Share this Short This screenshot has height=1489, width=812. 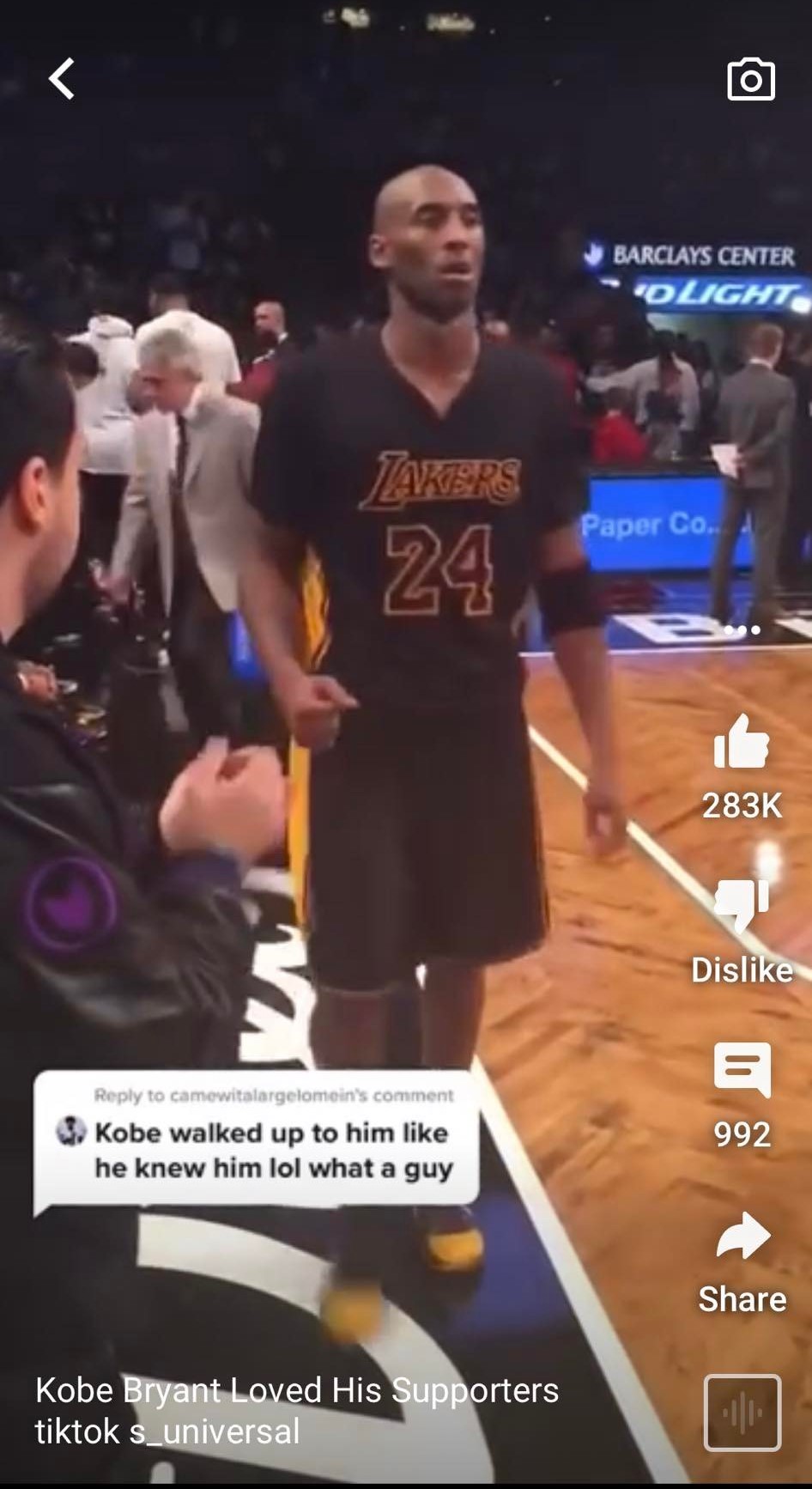742,1237
